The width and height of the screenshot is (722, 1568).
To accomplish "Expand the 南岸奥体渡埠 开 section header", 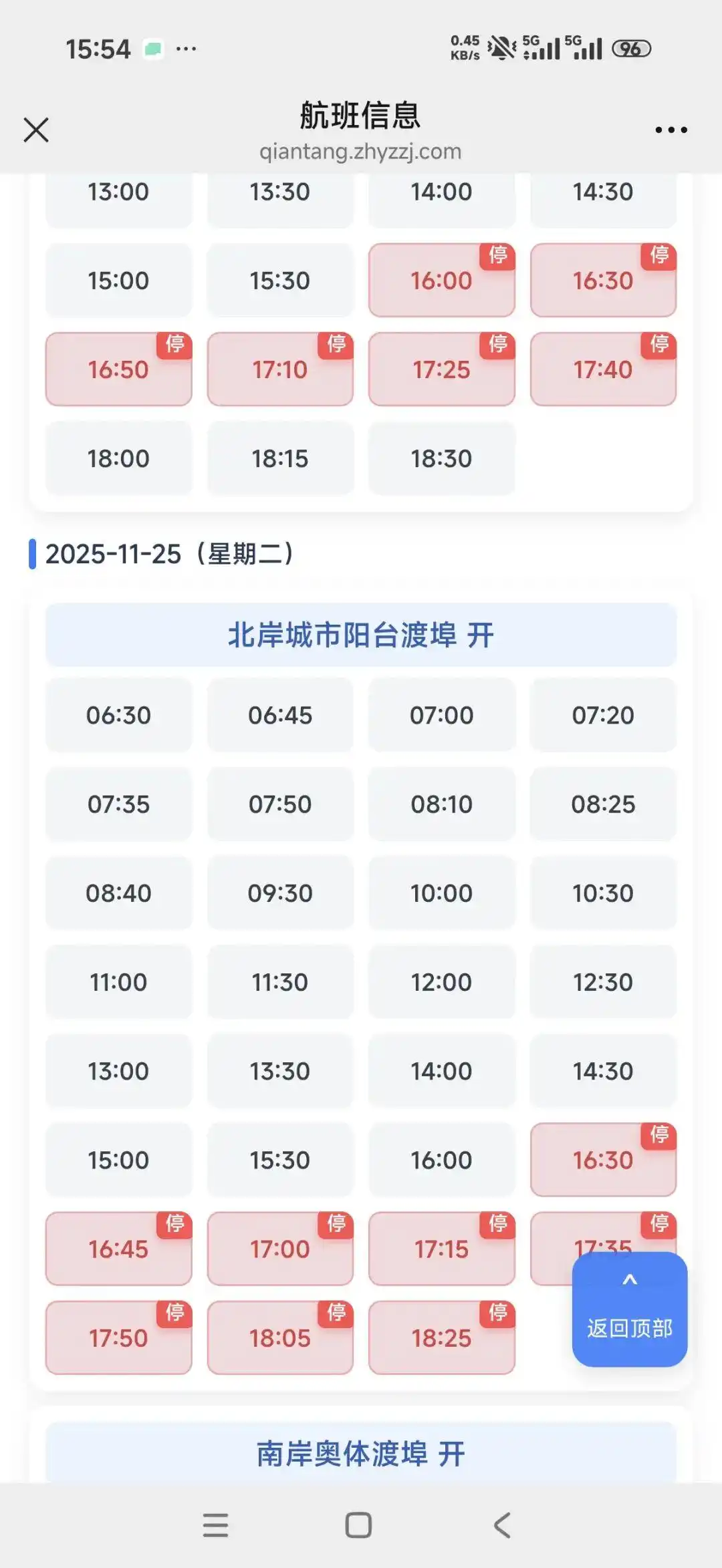I will coord(360,1451).
